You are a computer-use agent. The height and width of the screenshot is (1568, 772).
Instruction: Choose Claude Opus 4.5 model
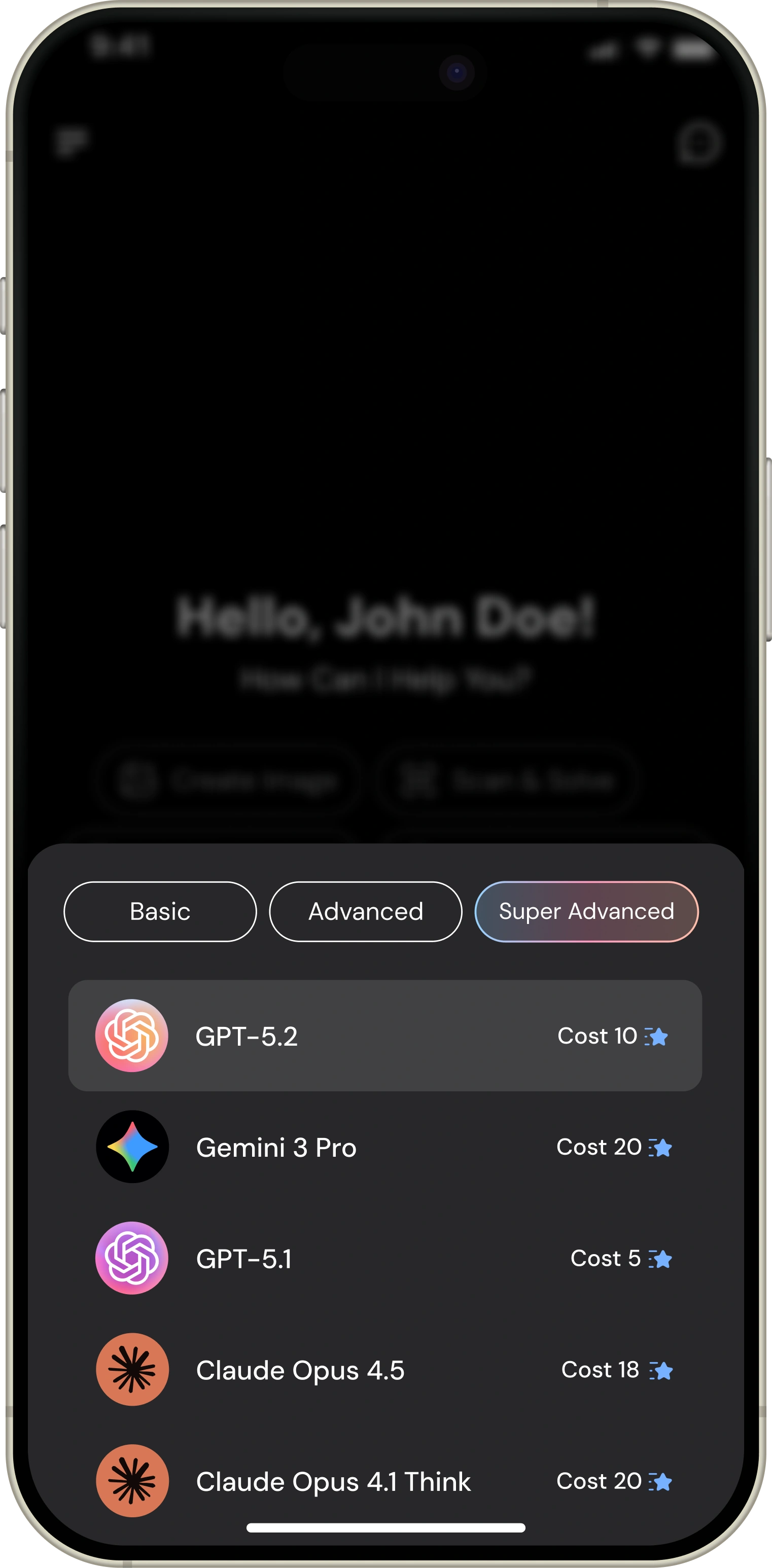pyautogui.click(x=385, y=1370)
